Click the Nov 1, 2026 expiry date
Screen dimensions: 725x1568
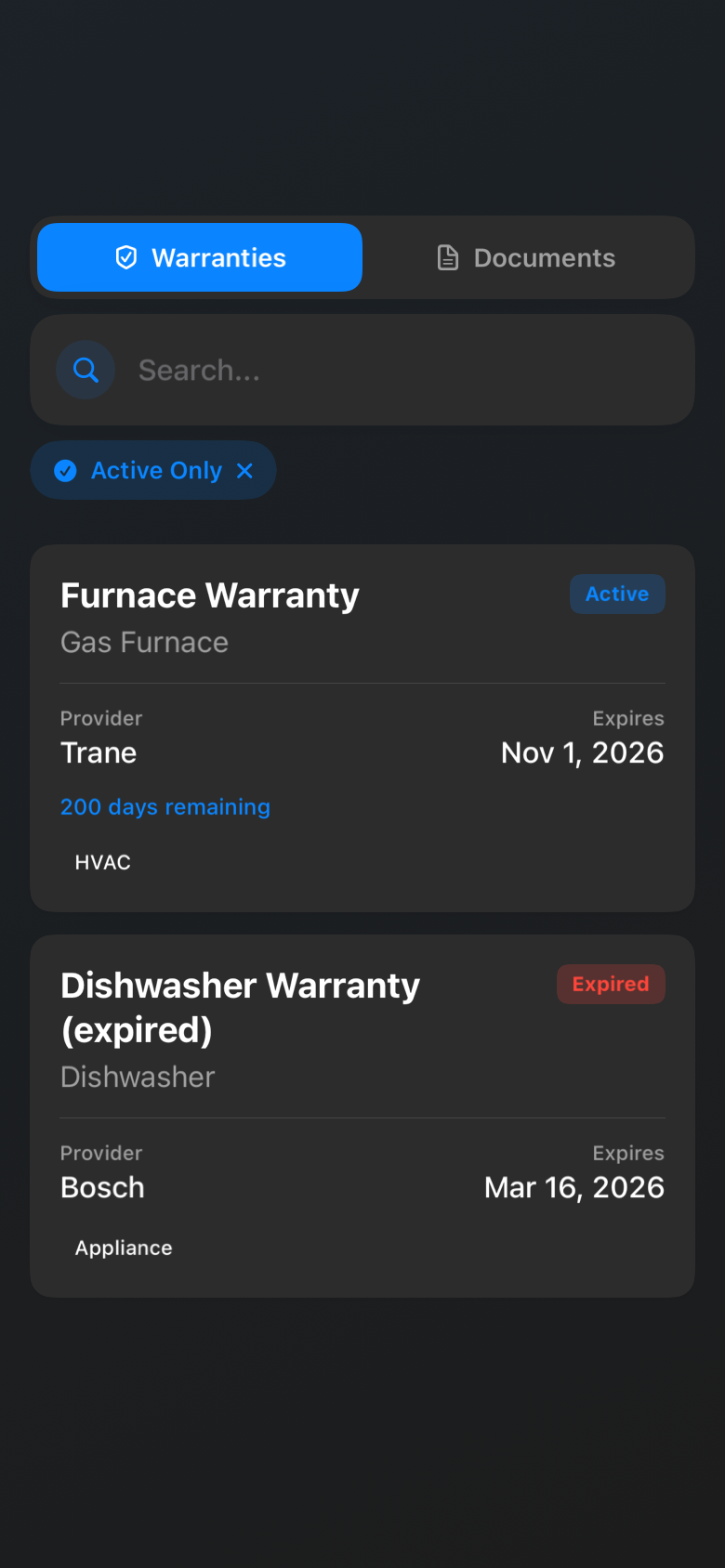pyautogui.click(x=582, y=752)
